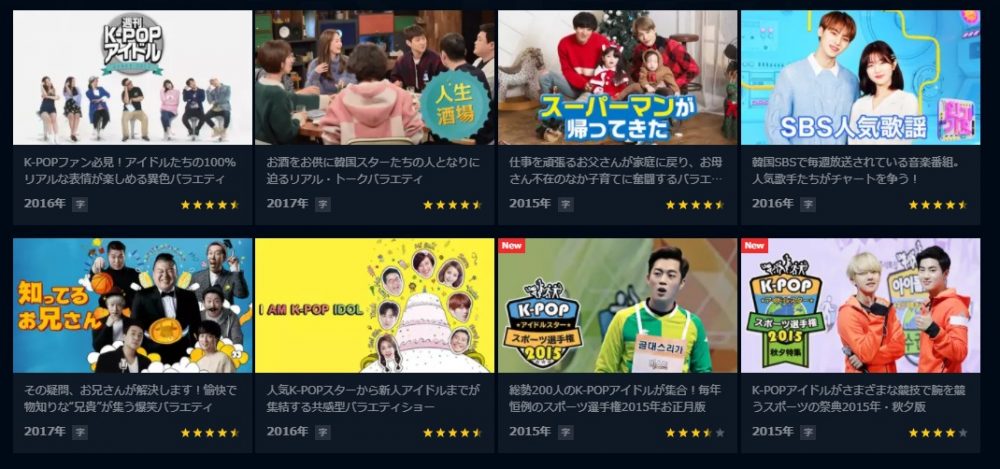The width and height of the screenshot is (1000, 469).
Task: Open the I AM K-POP IDOL card
Action: click(375, 305)
